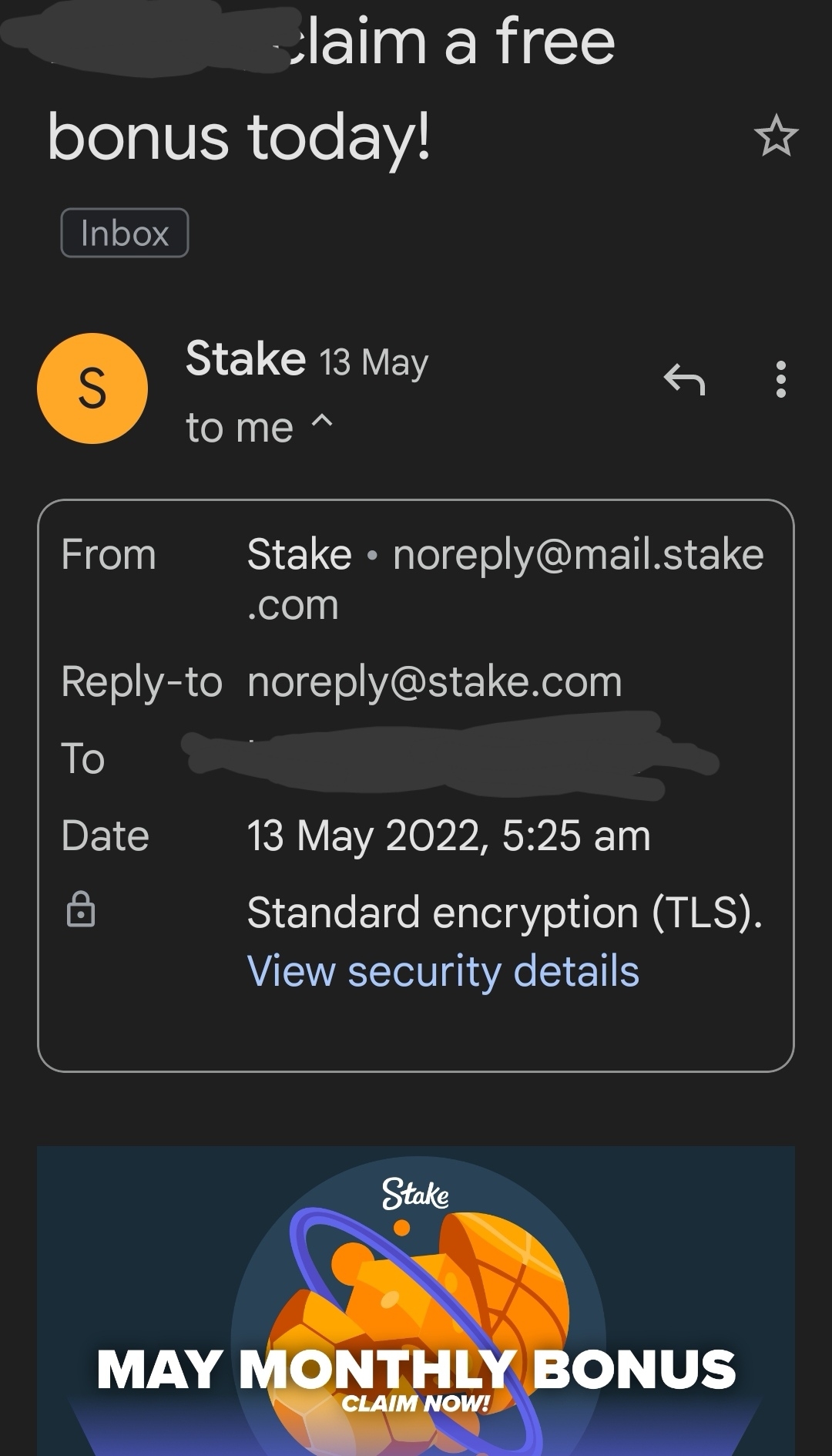Screen dimensions: 832x1456
Task: Collapse the recipient details next to "to me"
Action: tap(322, 421)
